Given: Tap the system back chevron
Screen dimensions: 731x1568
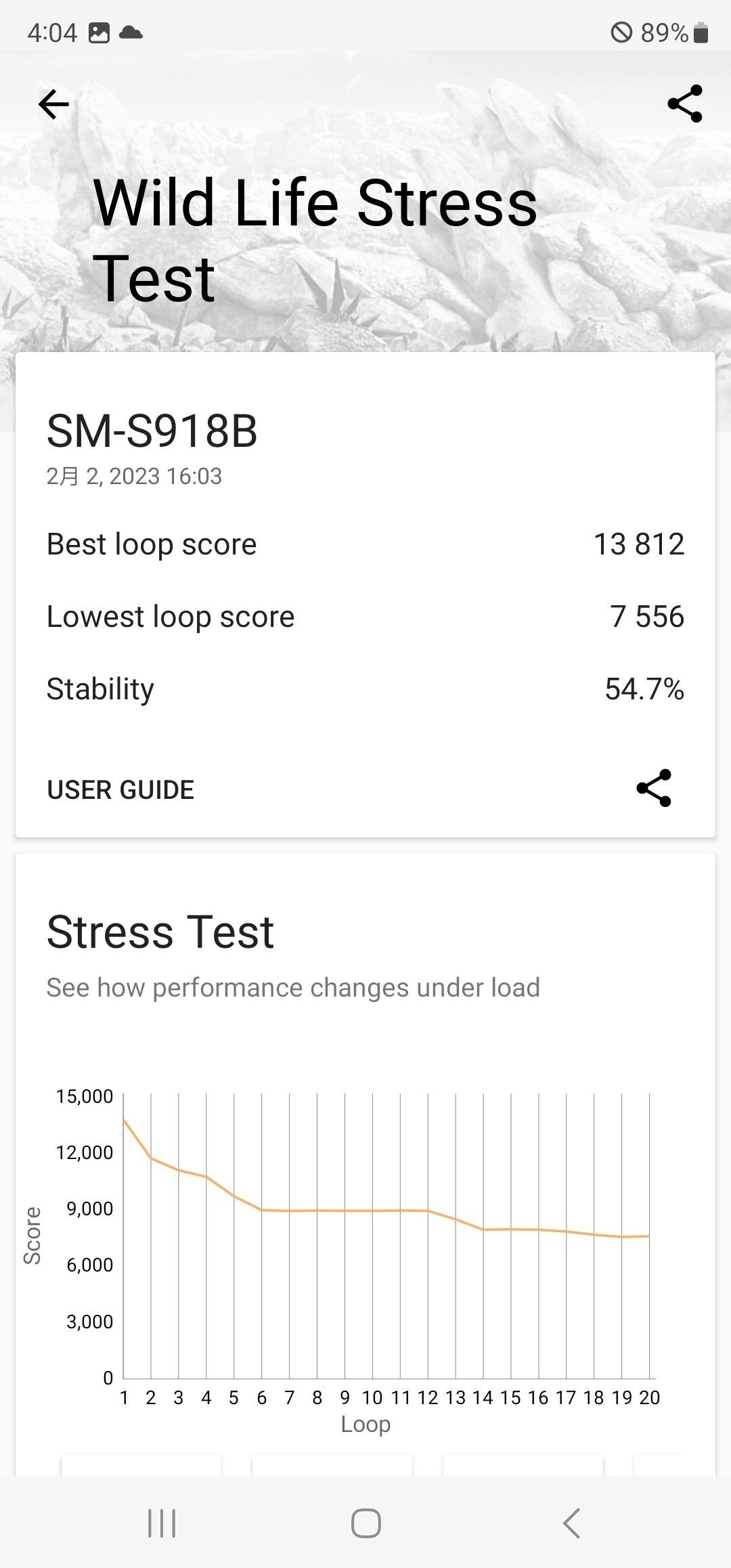Looking at the screenshot, I should 571,1523.
